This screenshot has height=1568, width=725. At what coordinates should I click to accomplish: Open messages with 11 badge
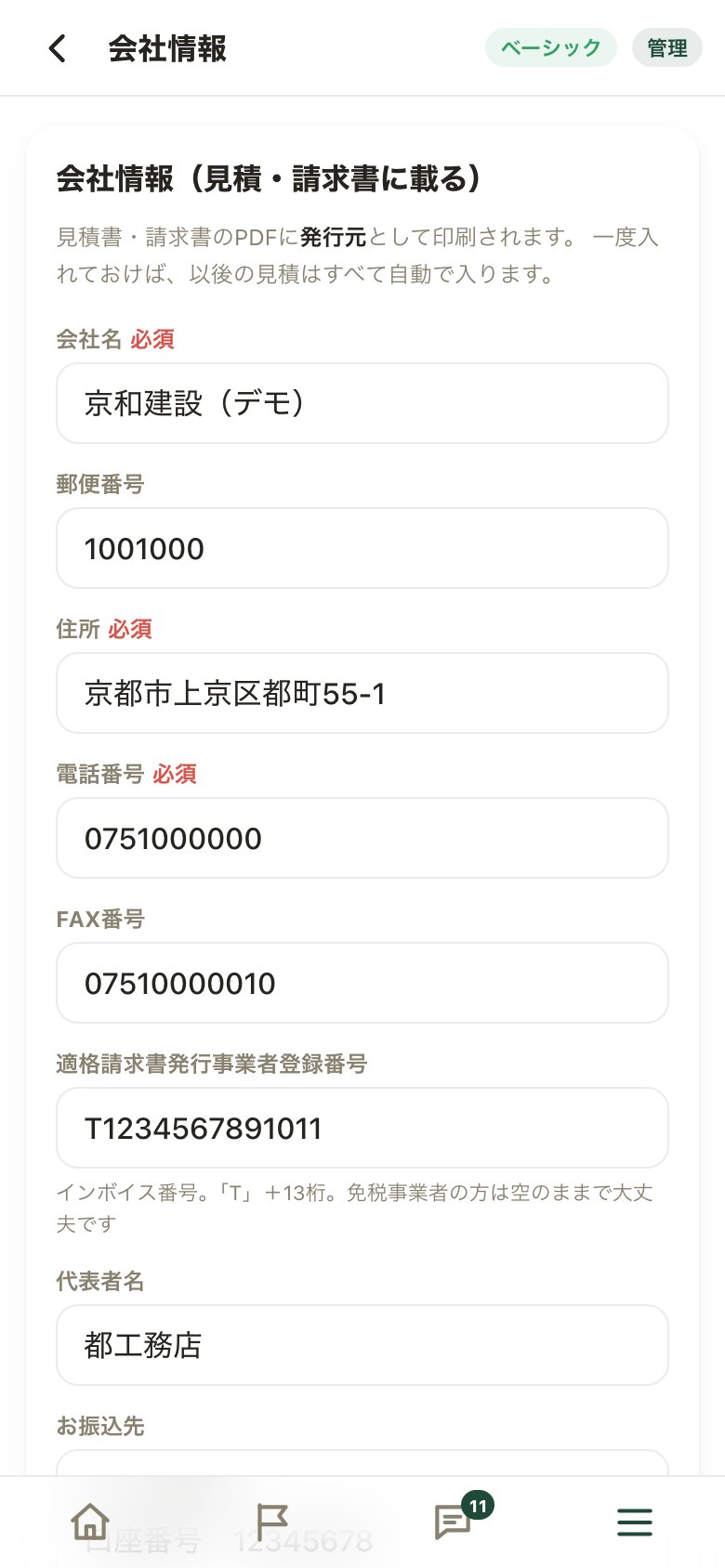coord(455,1520)
